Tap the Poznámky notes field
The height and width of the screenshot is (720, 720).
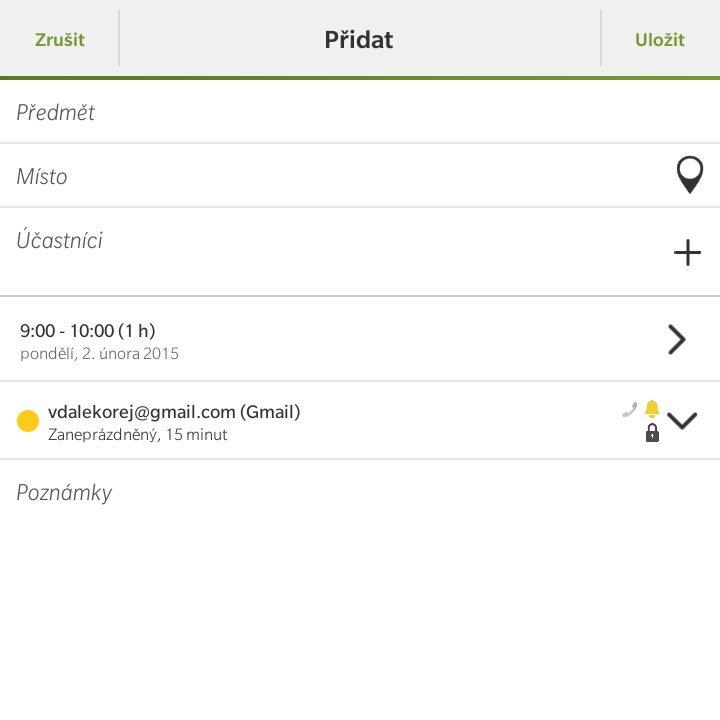tap(360, 493)
